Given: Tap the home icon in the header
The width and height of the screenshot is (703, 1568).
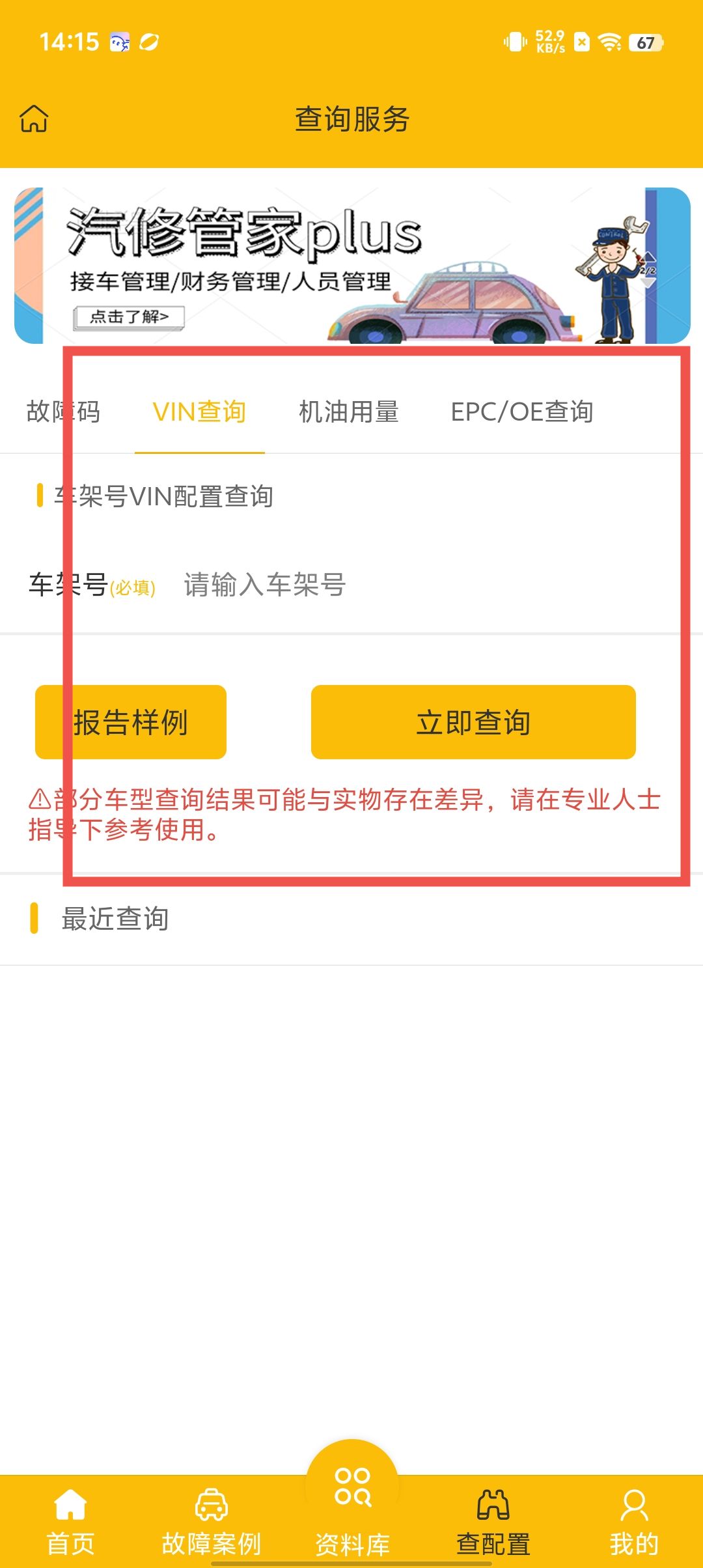Looking at the screenshot, I should tap(34, 119).
